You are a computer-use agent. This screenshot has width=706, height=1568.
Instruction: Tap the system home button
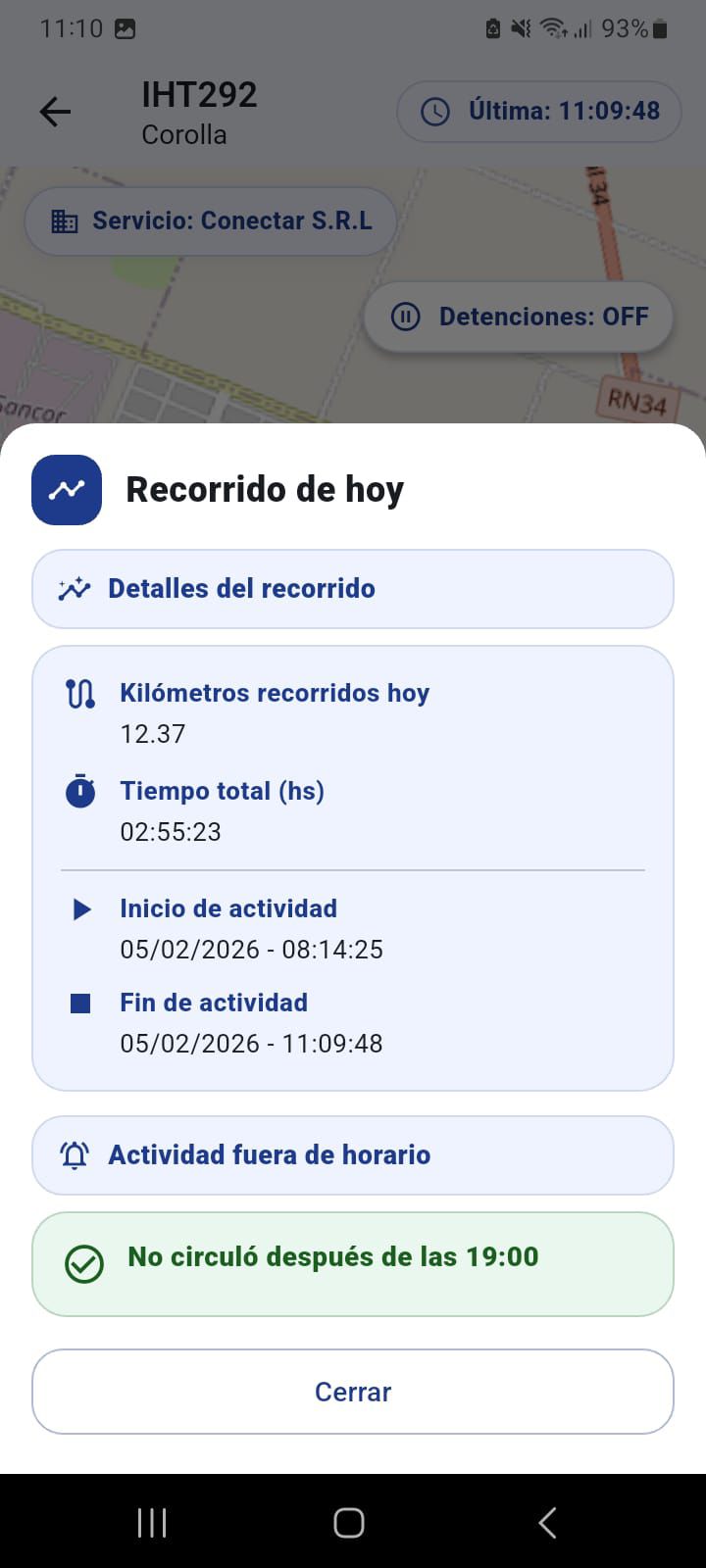(x=349, y=1523)
